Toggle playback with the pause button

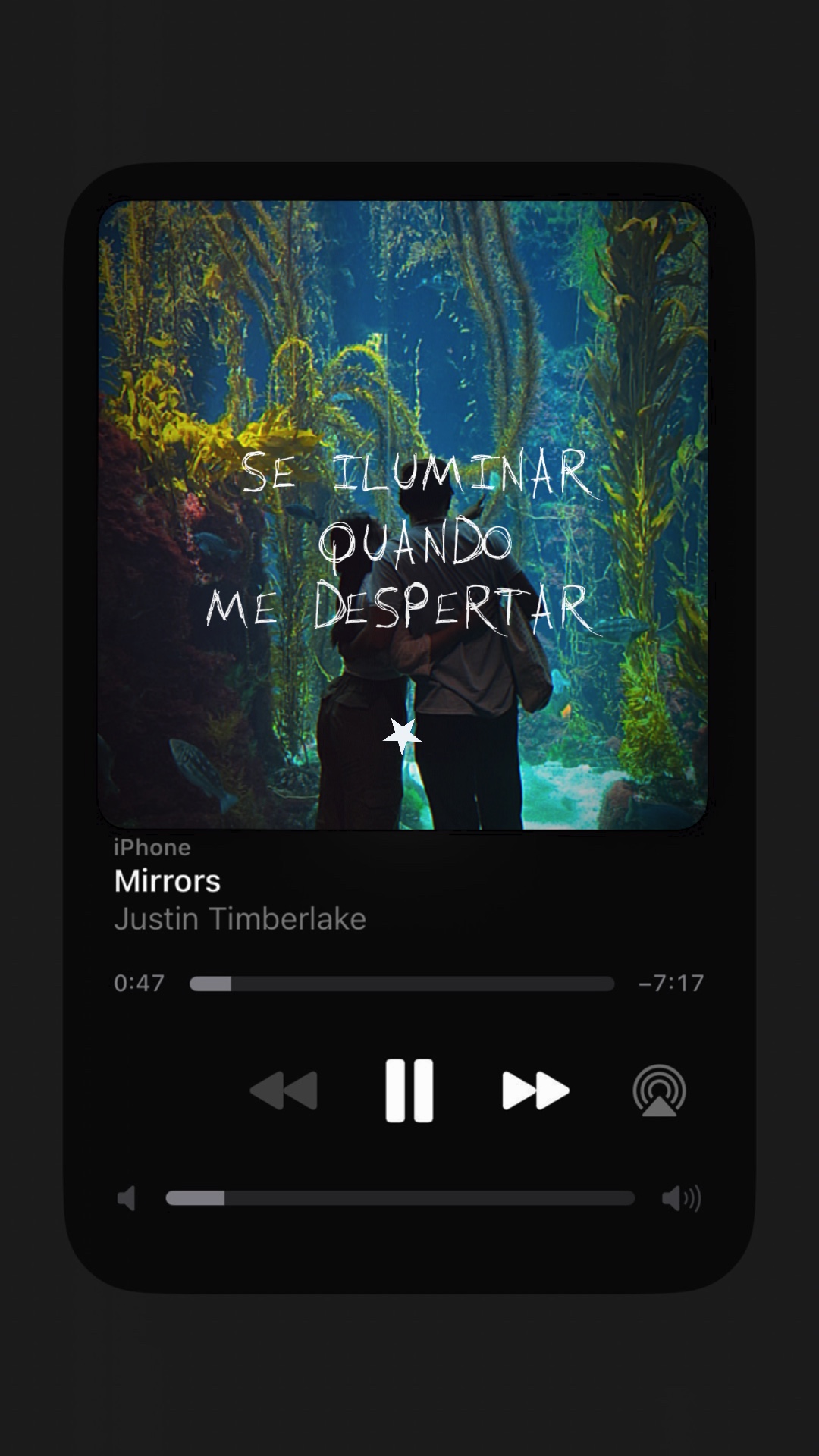pyautogui.click(x=409, y=1090)
